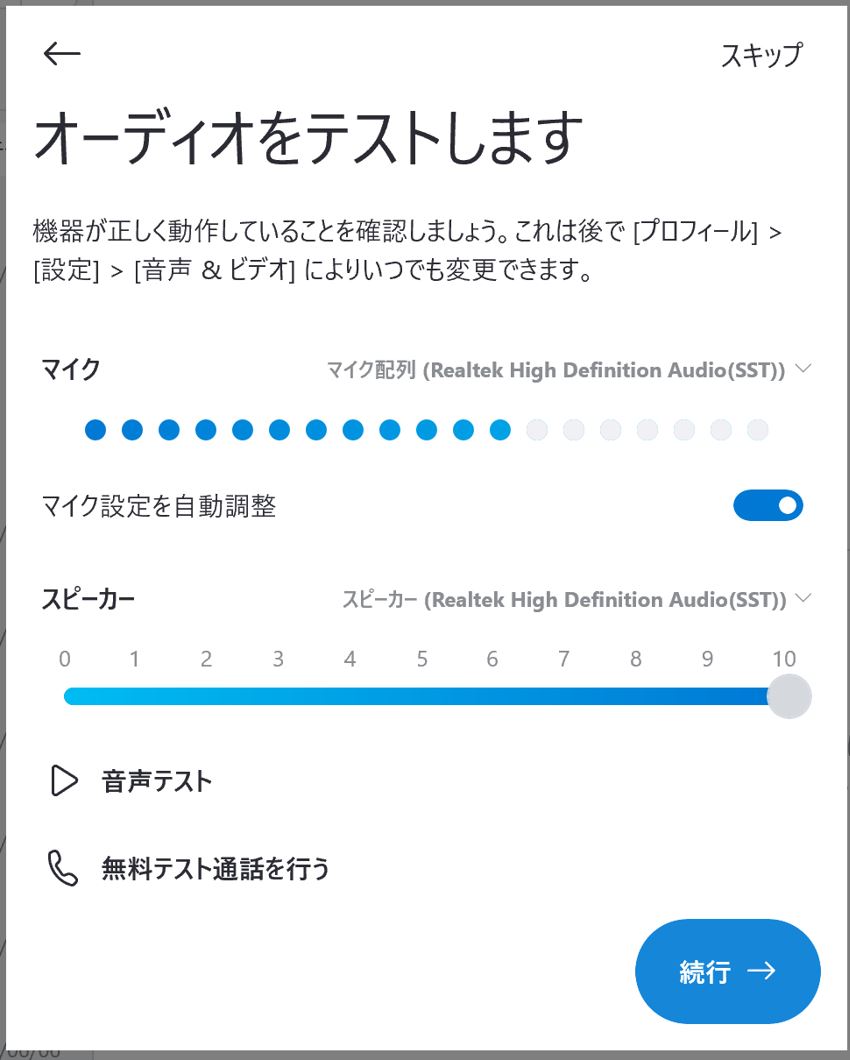This screenshot has width=850, height=1060.
Task: Tap スキップ to skip audio test
Action: 761,55
